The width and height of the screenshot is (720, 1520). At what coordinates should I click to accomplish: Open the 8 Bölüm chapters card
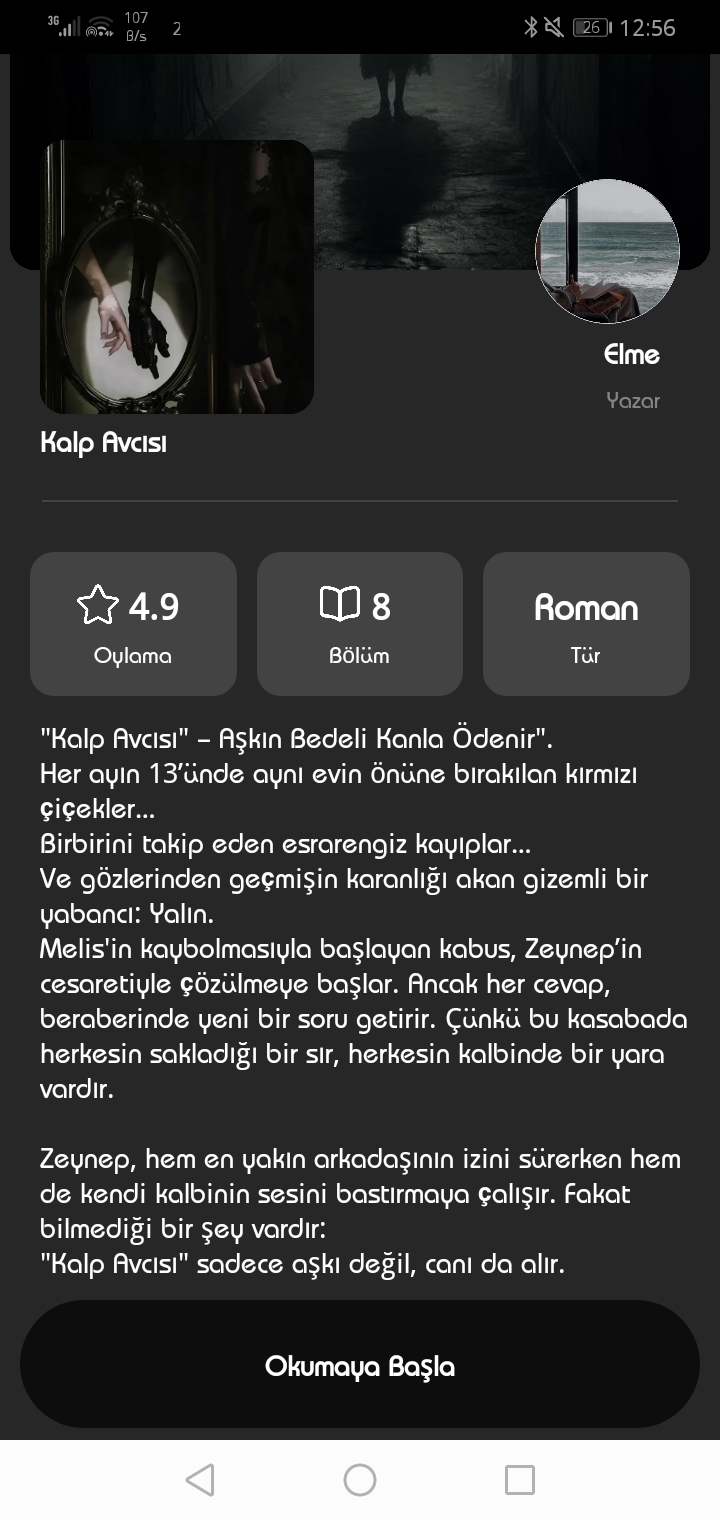coord(360,624)
